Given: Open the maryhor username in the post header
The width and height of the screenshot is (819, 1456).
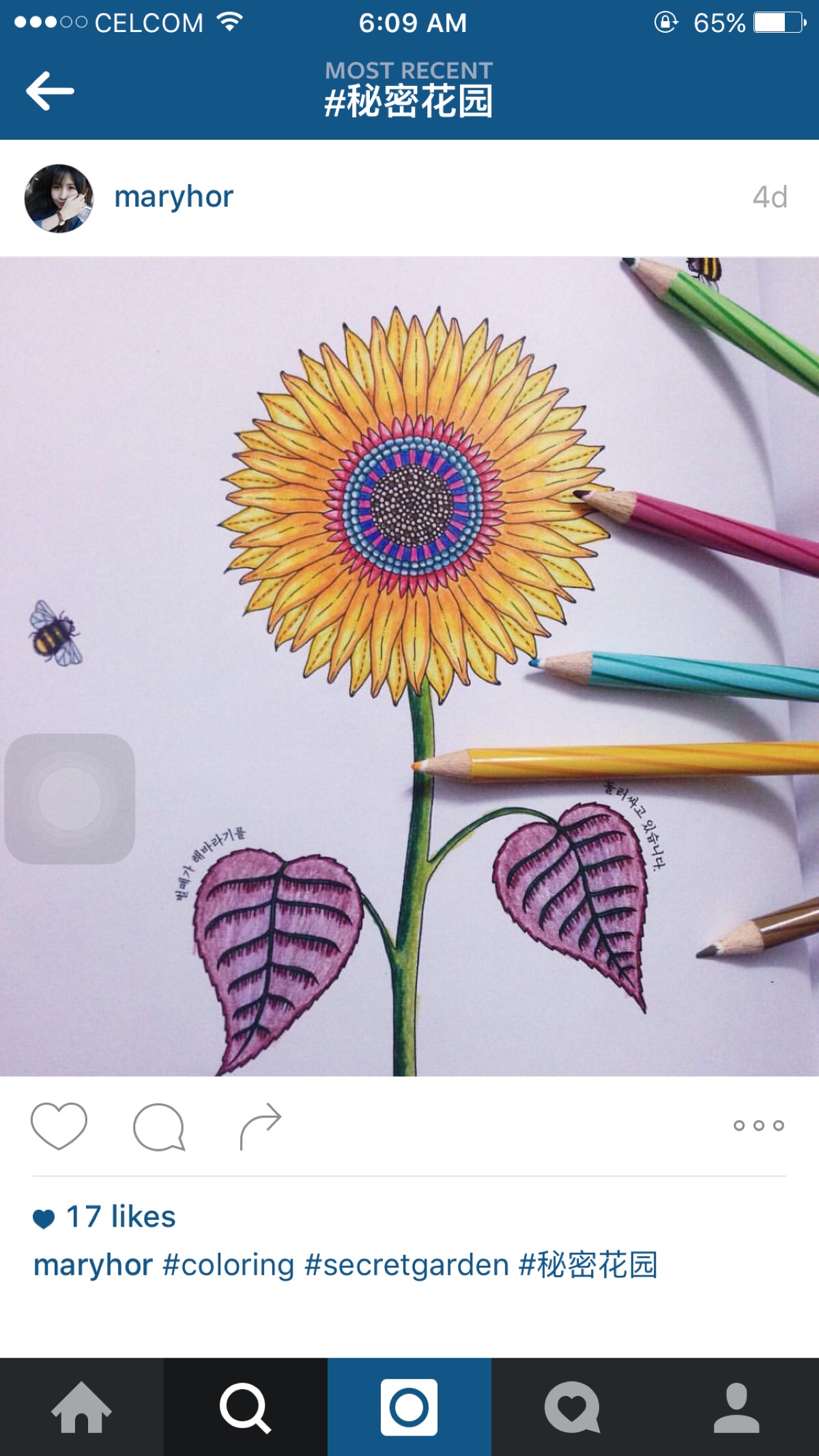Looking at the screenshot, I should pyautogui.click(x=173, y=197).
